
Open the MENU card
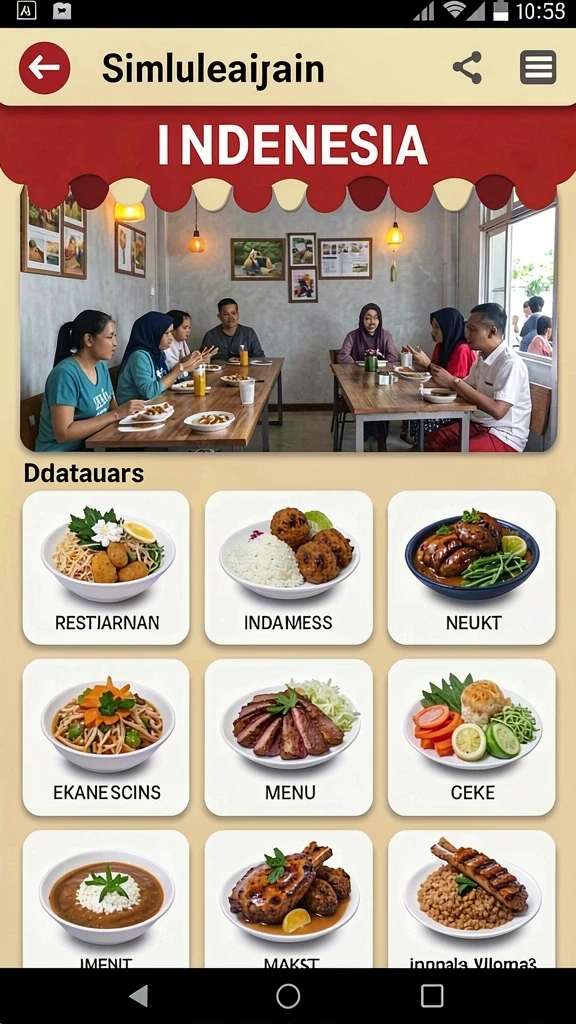click(x=289, y=737)
